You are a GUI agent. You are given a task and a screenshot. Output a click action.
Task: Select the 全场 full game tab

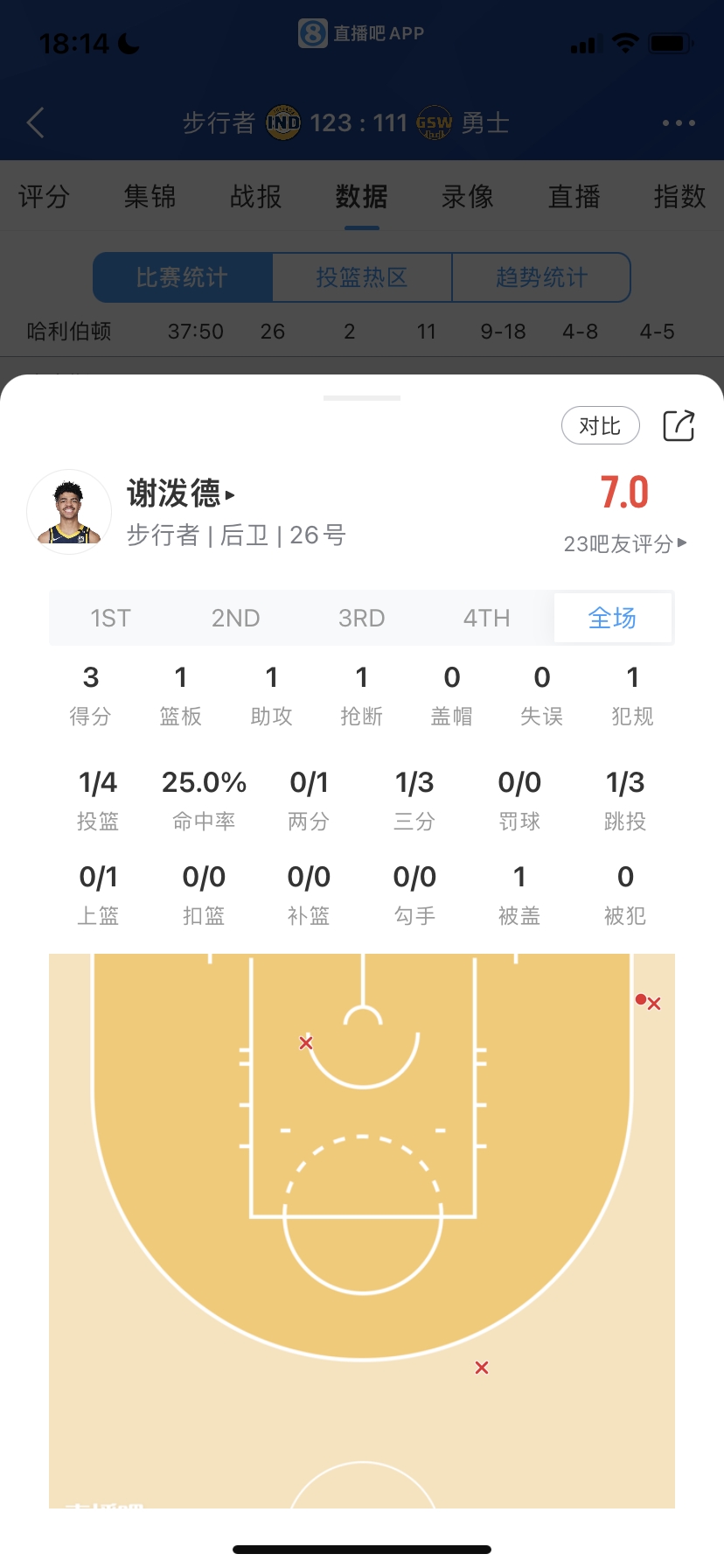[x=612, y=619]
